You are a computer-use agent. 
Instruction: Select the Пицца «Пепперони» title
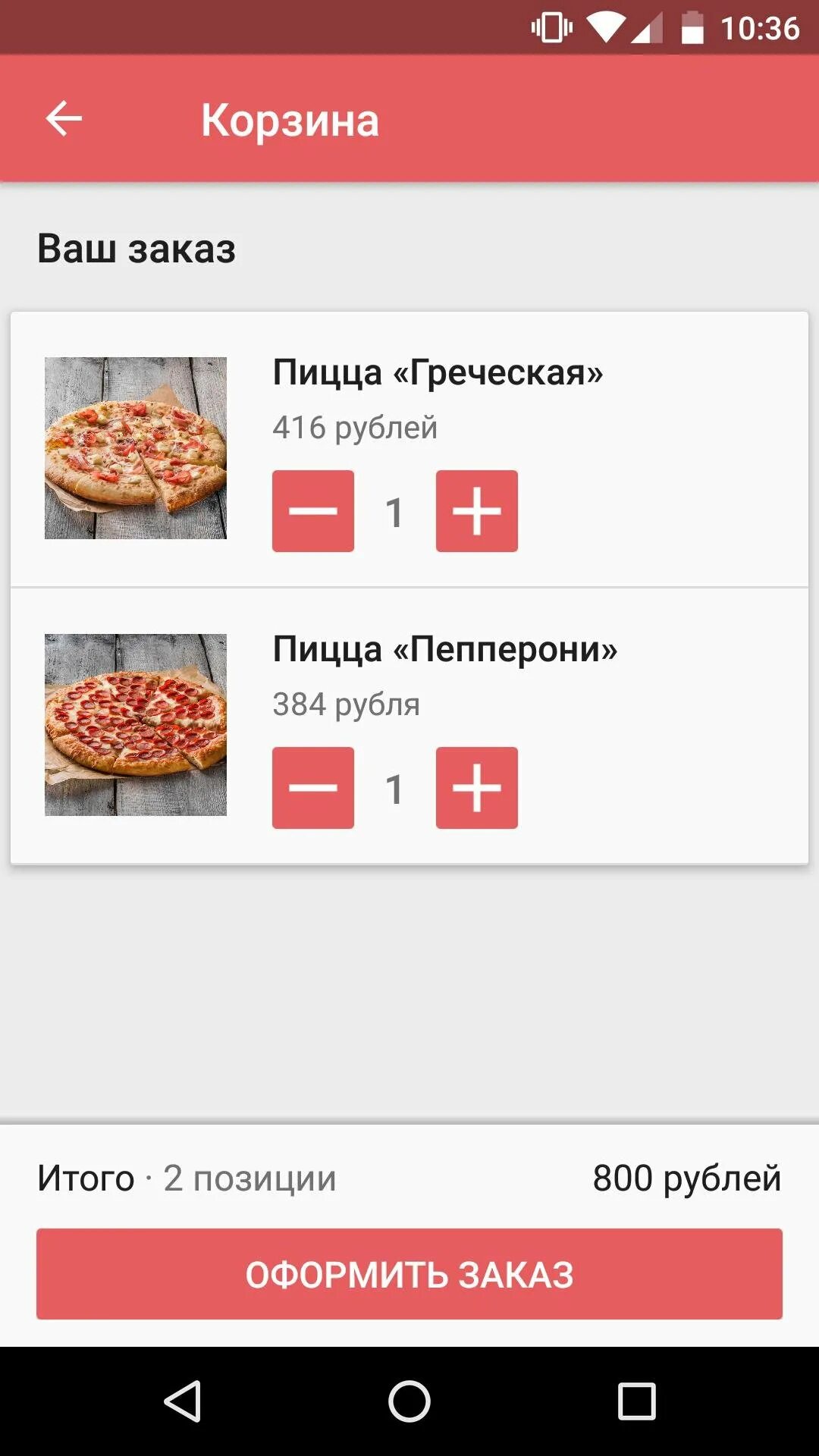446,650
